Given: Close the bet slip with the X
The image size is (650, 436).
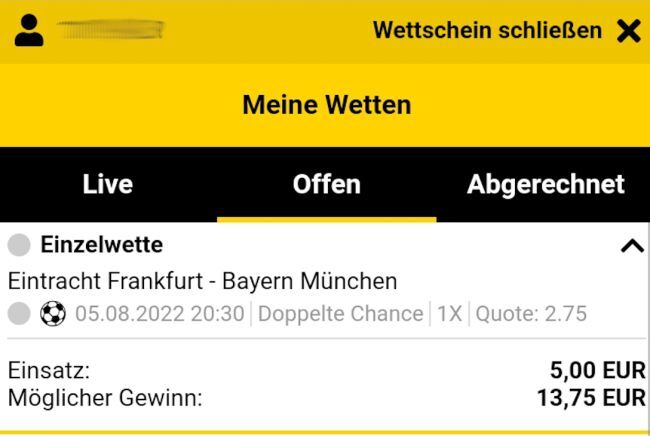Looking at the screenshot, I should (x=628, y=31).
